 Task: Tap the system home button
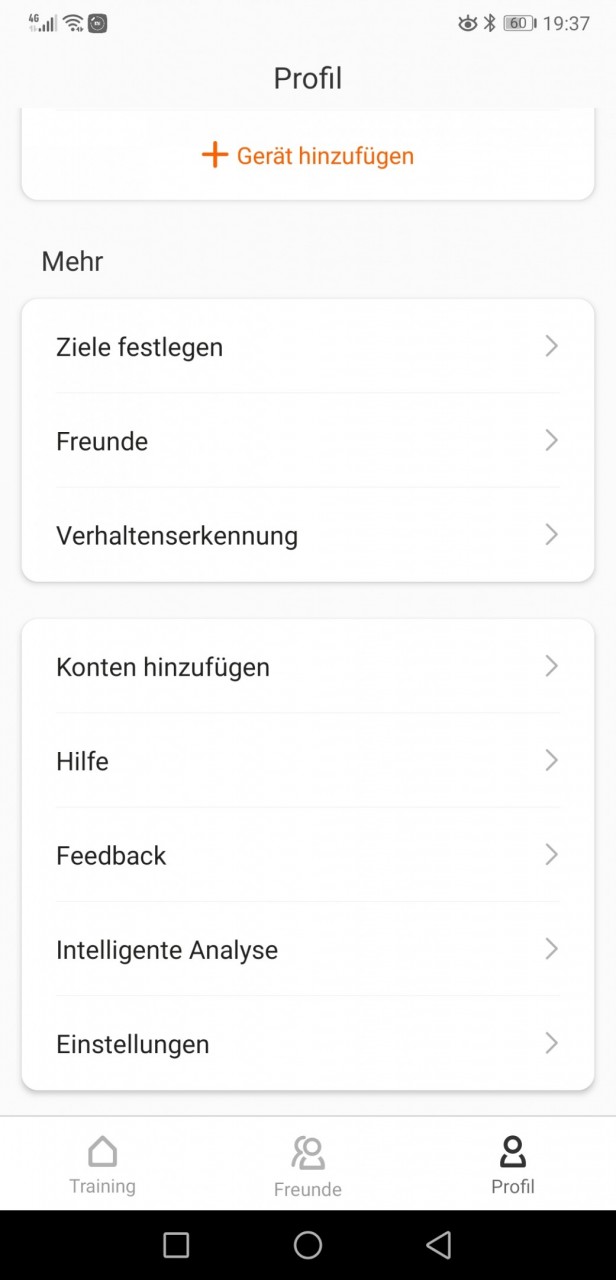[308, 1244]
